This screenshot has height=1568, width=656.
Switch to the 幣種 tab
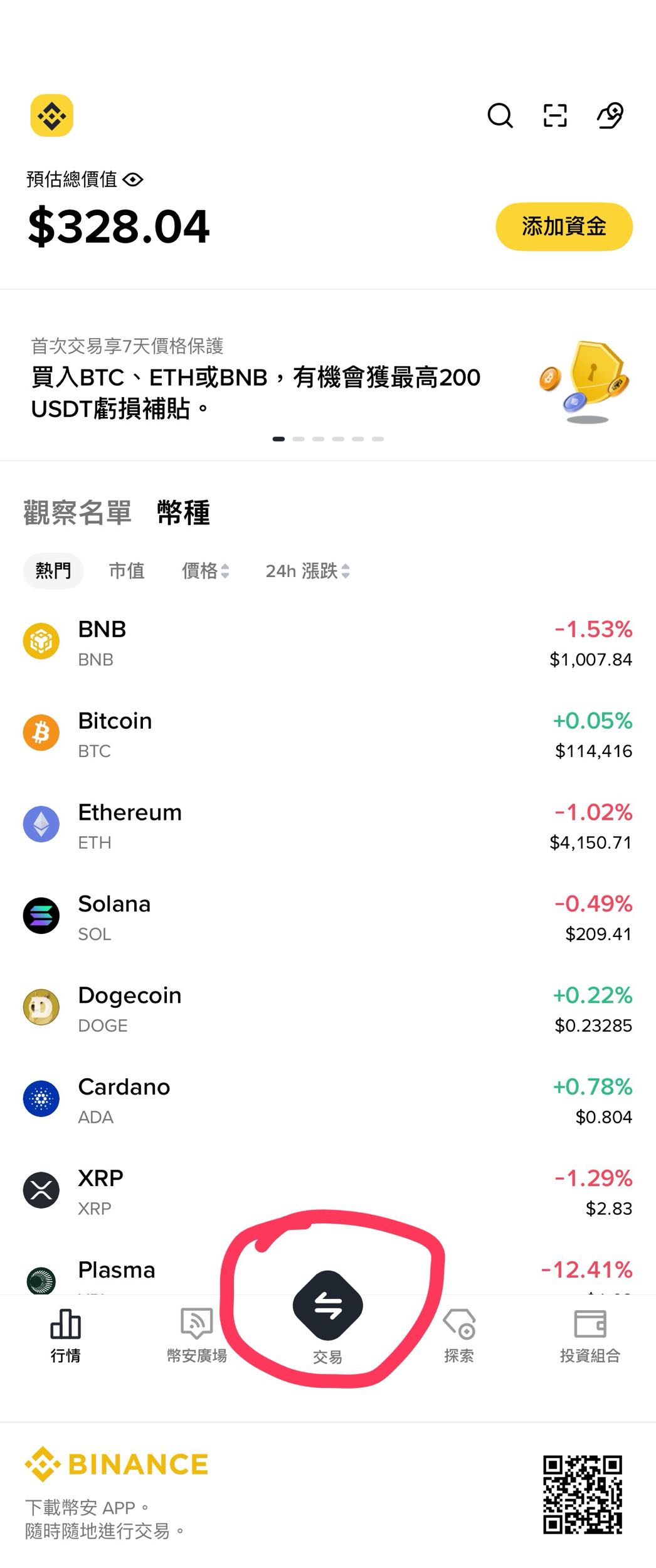point(183,513)
